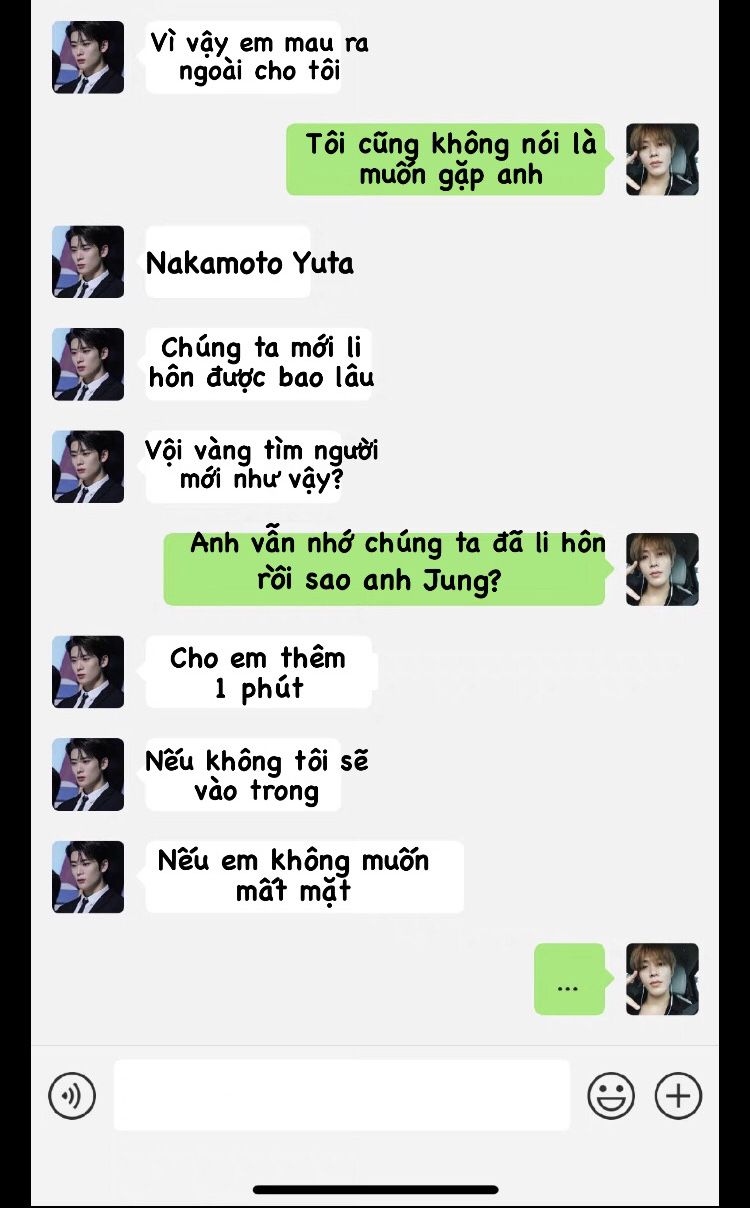
Task: Open the plus attachments menu
Action: click(678, 1096)
